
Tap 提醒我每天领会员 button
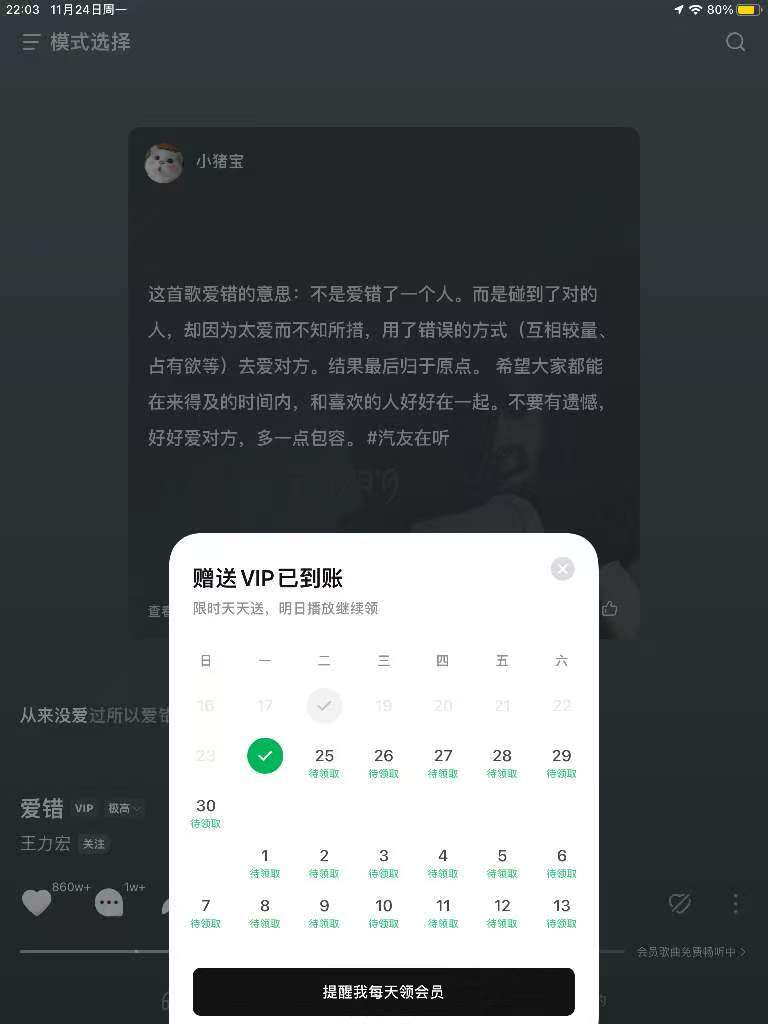(x=383, y=991)
